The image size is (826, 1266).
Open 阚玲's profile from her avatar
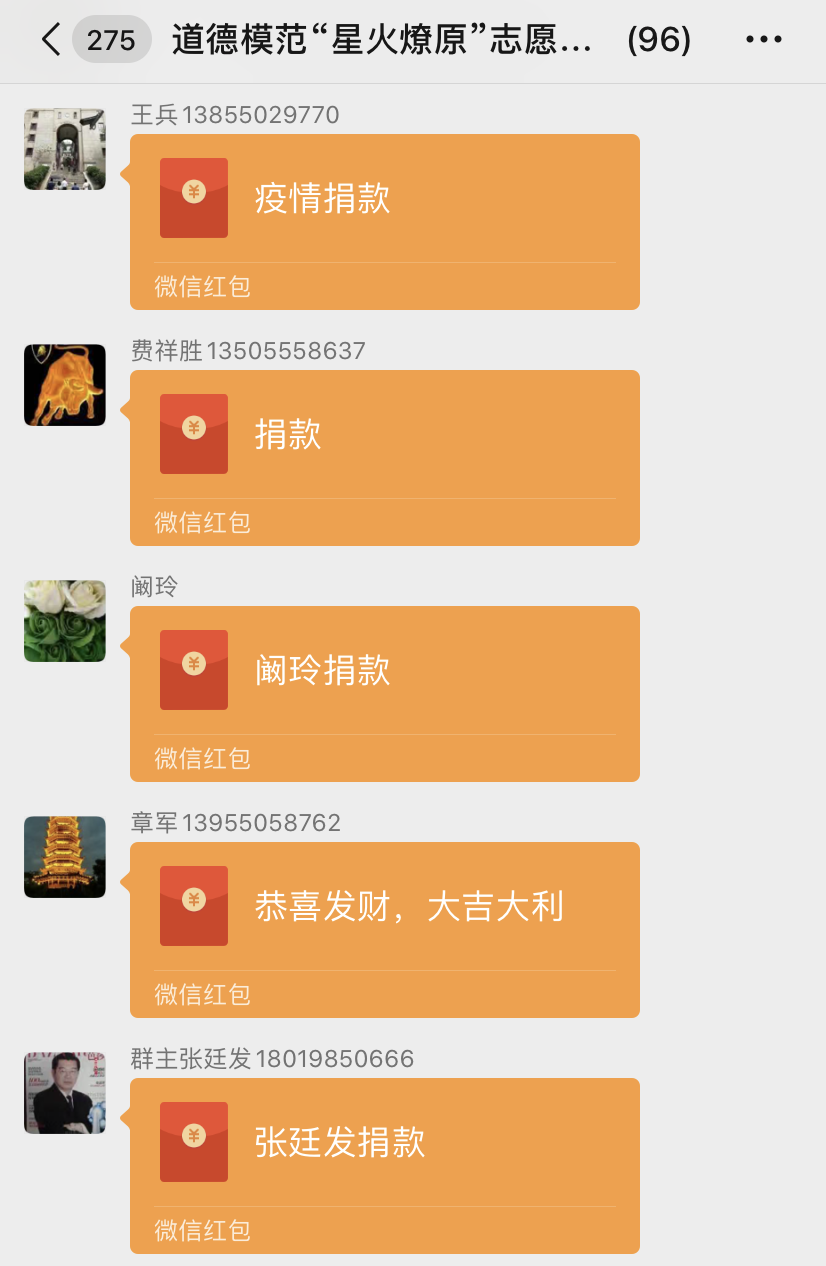(65, 621)
